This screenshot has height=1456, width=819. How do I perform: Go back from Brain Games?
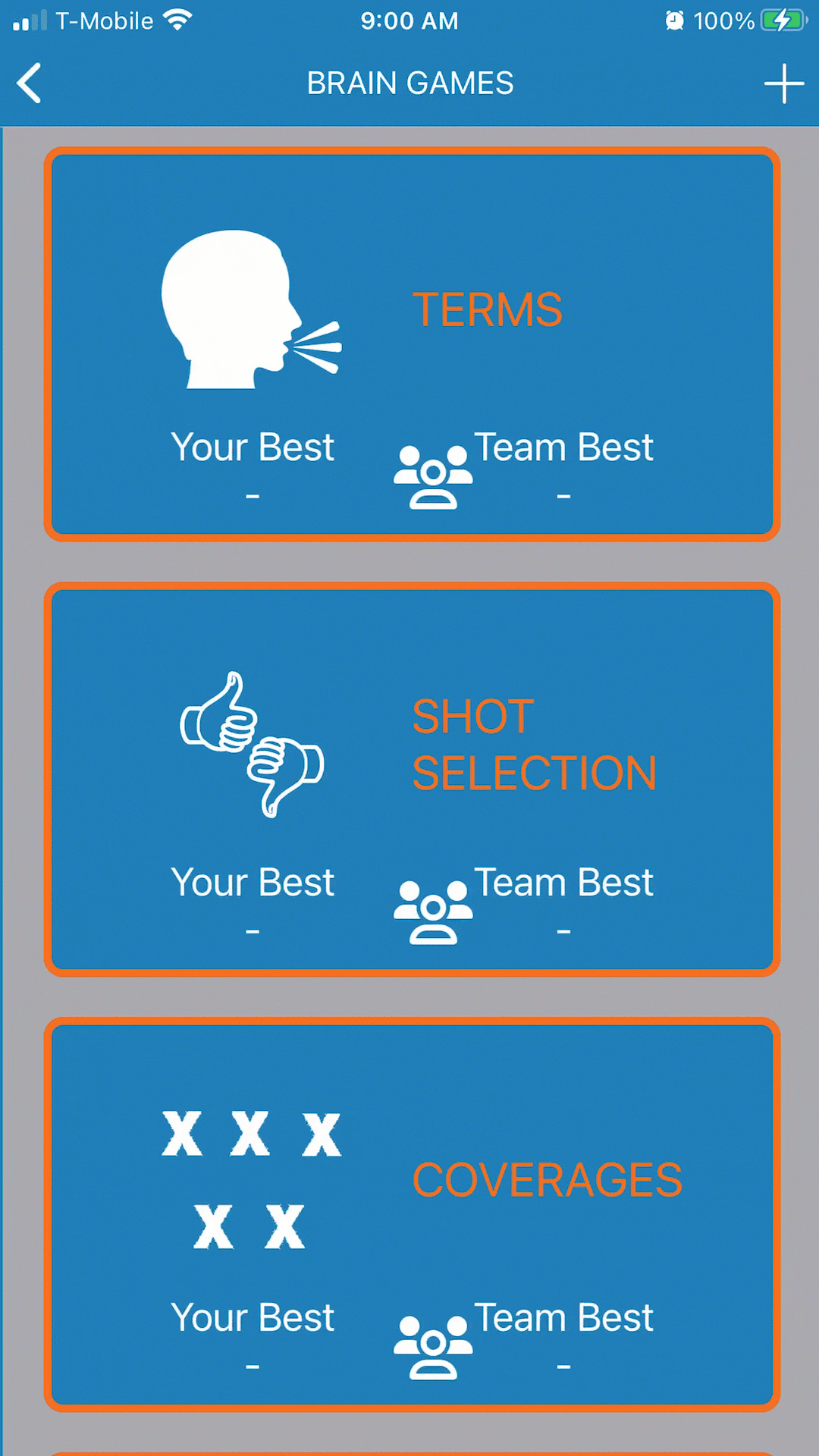click(30, 83)
